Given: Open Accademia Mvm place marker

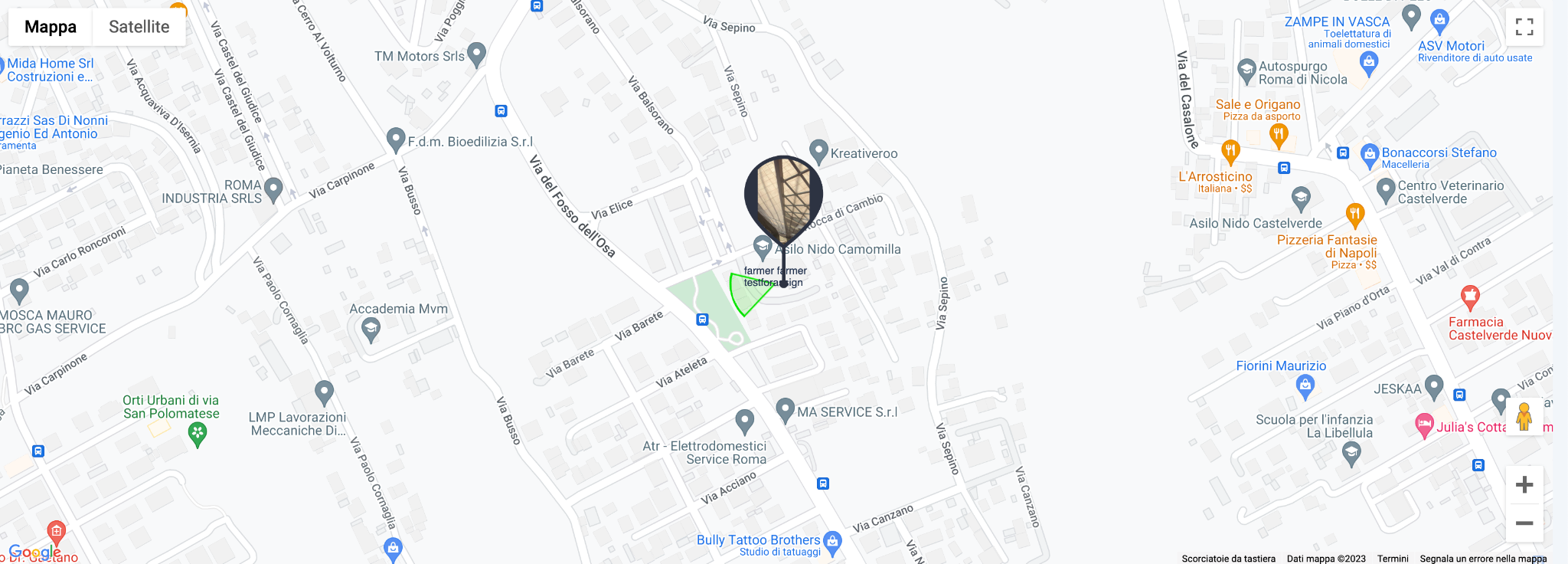Looking at the screenshot, I should pyautogui.click(x=371, y=330).
